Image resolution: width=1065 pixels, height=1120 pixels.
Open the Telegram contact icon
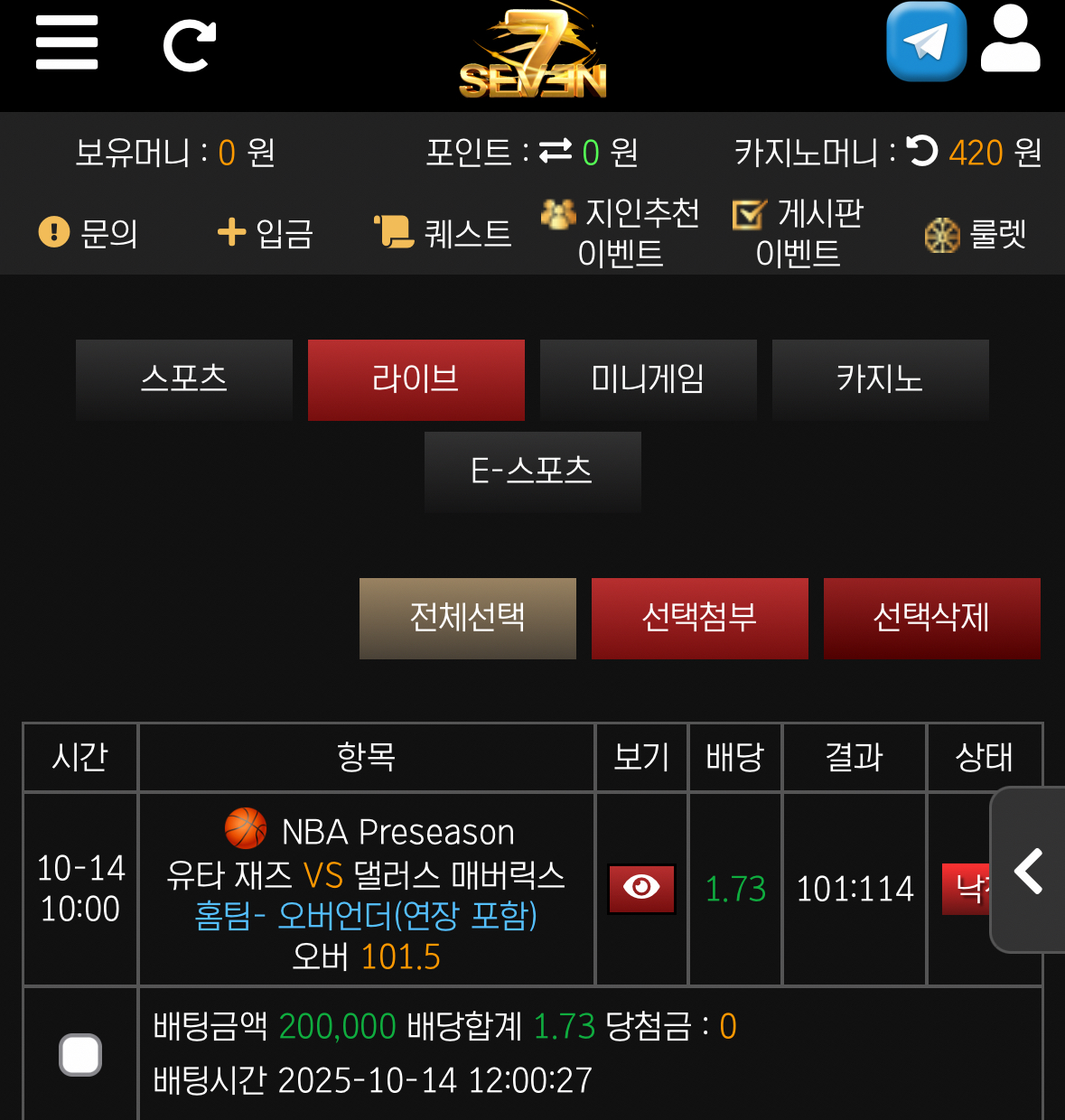click(926, 42)
